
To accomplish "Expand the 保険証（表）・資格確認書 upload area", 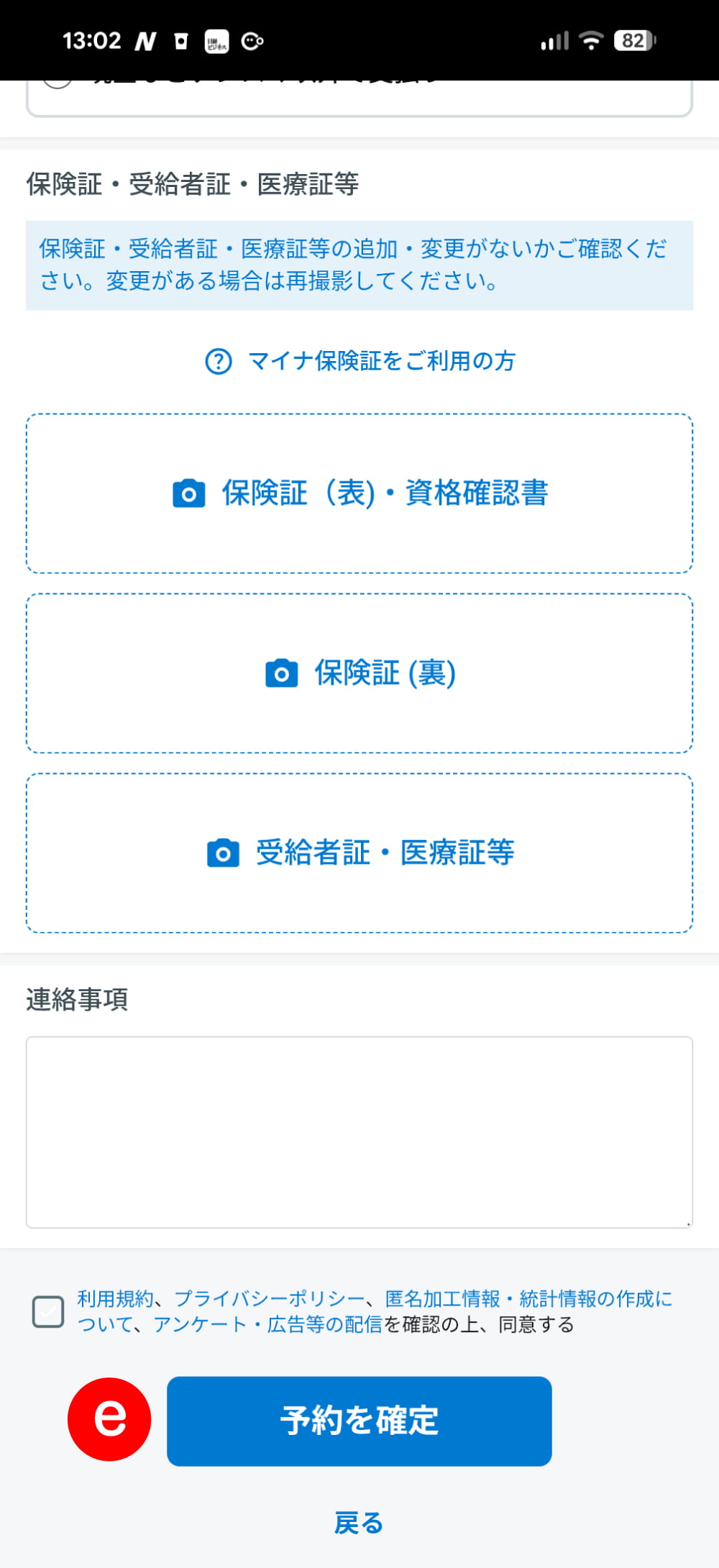I will [x=359, y=493].
